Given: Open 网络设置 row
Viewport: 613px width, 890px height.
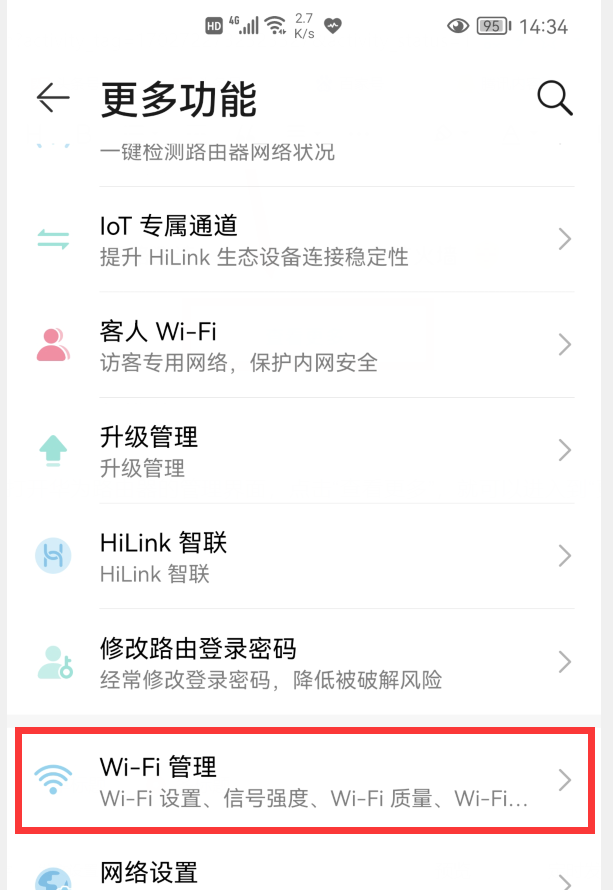Looking at the screenshot, I should tap(306, 872).
